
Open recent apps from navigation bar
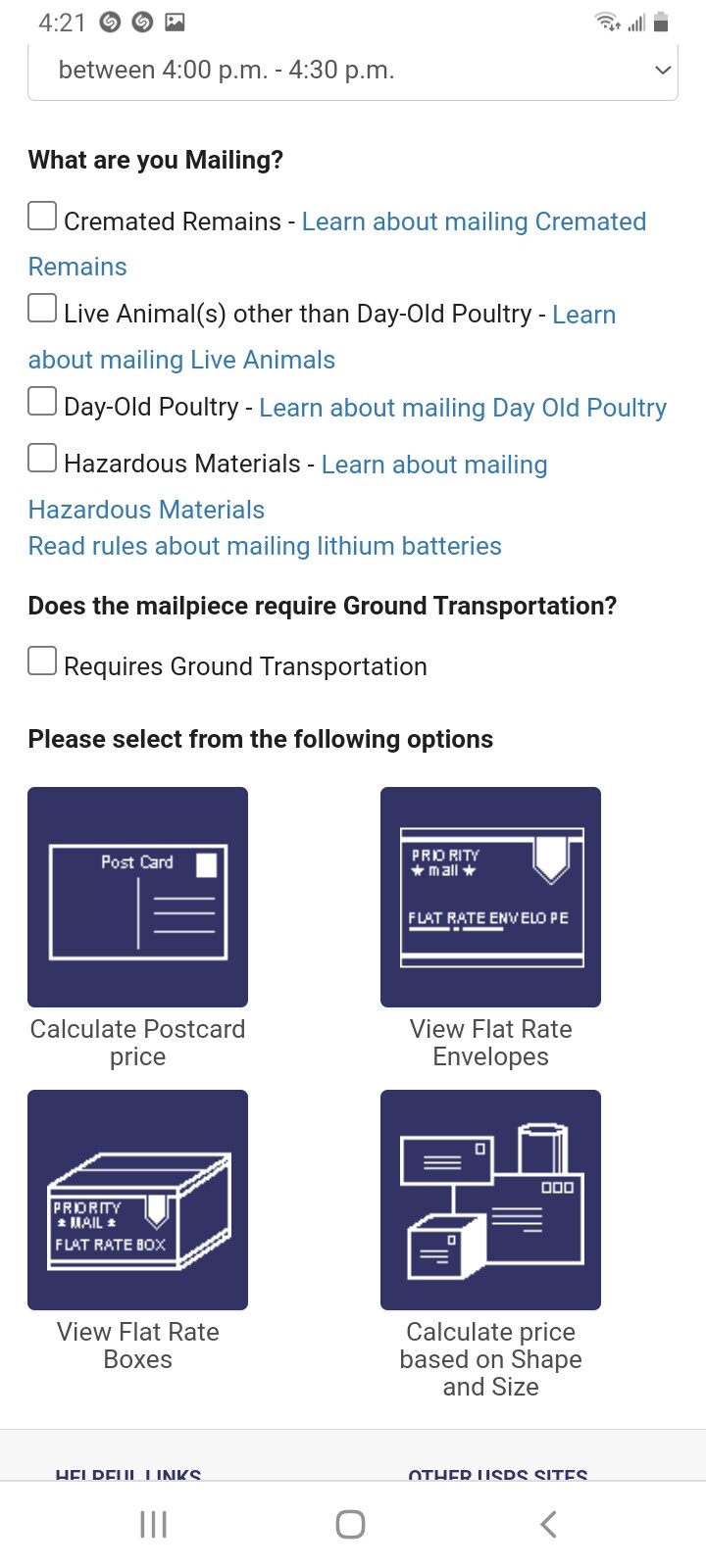[154, 1524]
